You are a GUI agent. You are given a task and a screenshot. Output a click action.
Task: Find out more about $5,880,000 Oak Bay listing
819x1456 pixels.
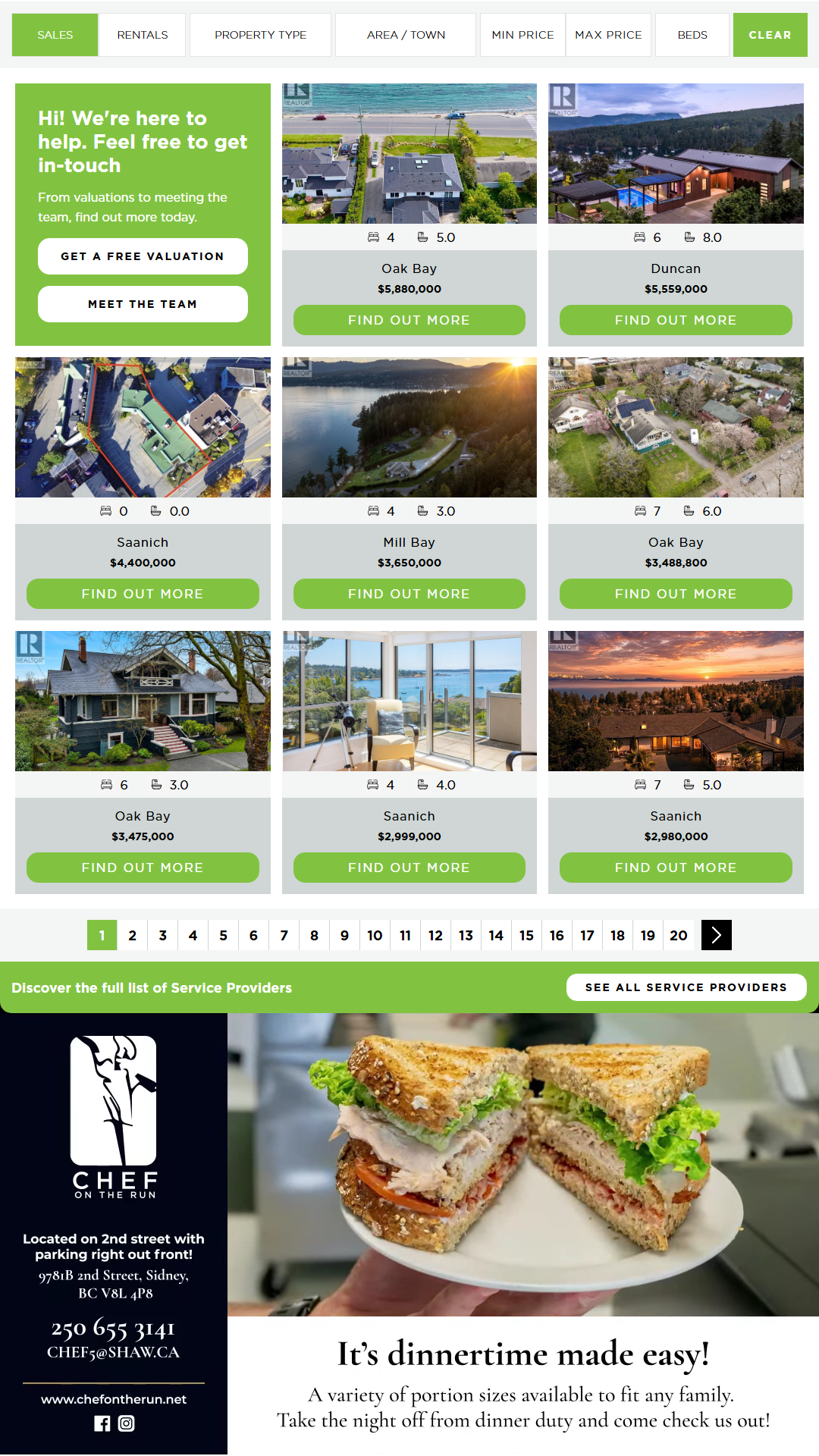click(409, 320)
